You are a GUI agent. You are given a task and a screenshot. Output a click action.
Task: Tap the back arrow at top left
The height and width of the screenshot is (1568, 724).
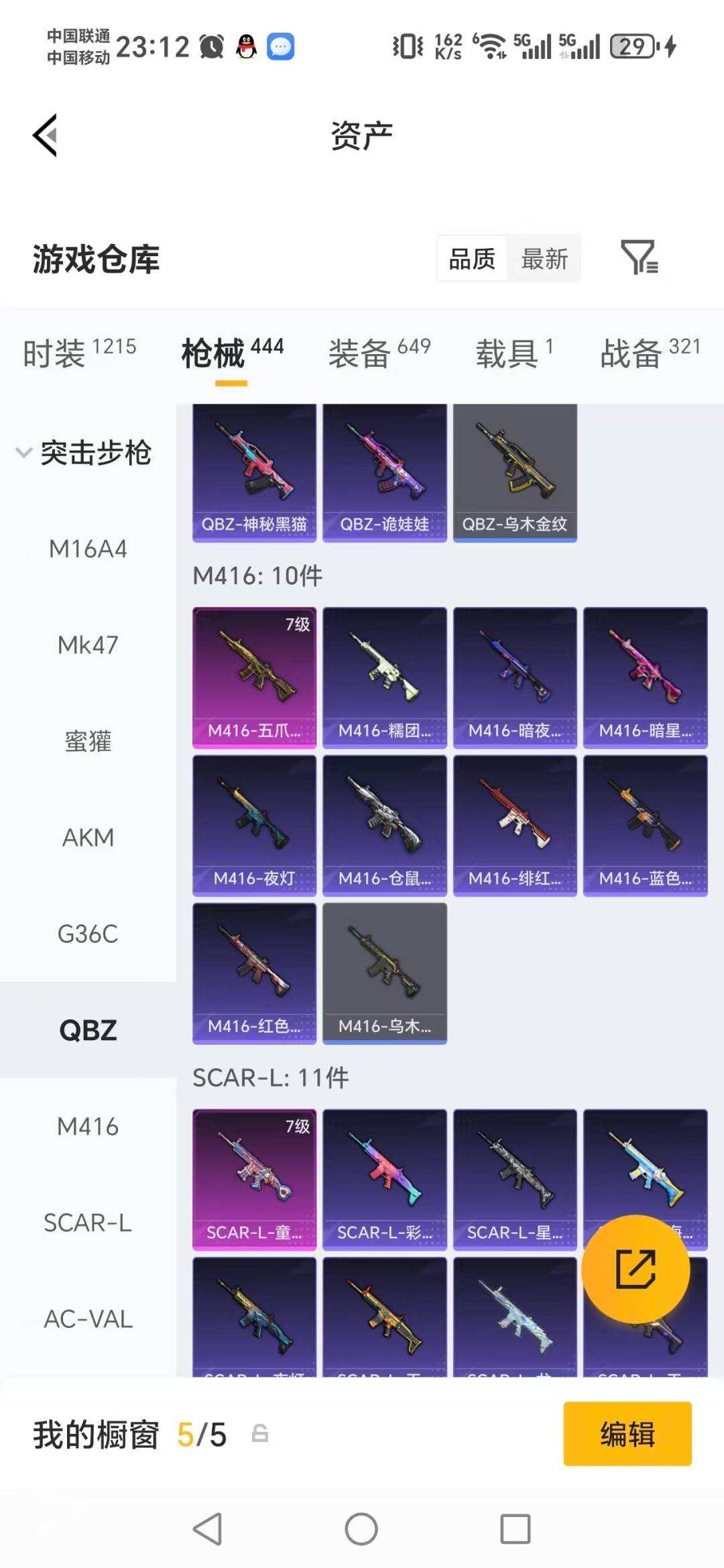coord(44,134)
